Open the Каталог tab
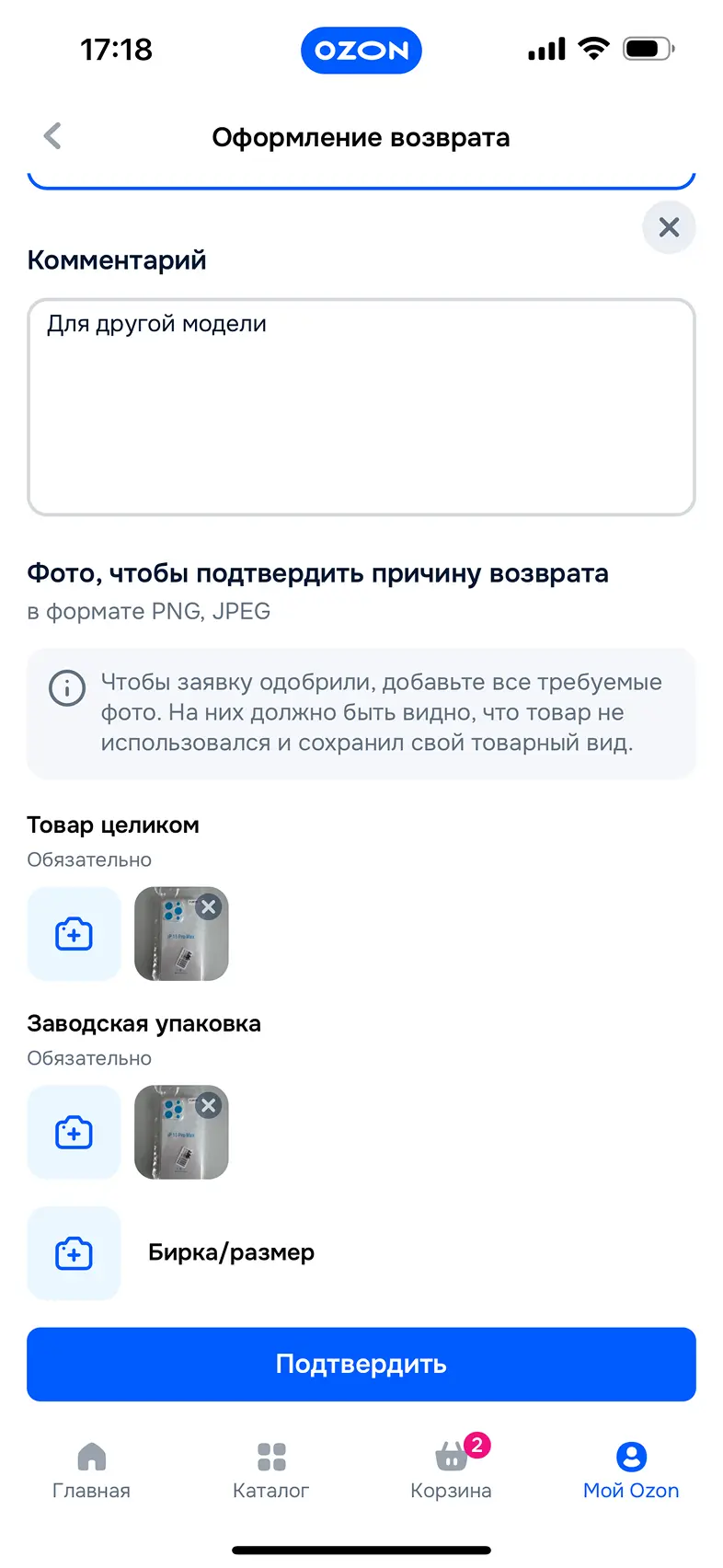The image size is (723, 1568). 271,1470
